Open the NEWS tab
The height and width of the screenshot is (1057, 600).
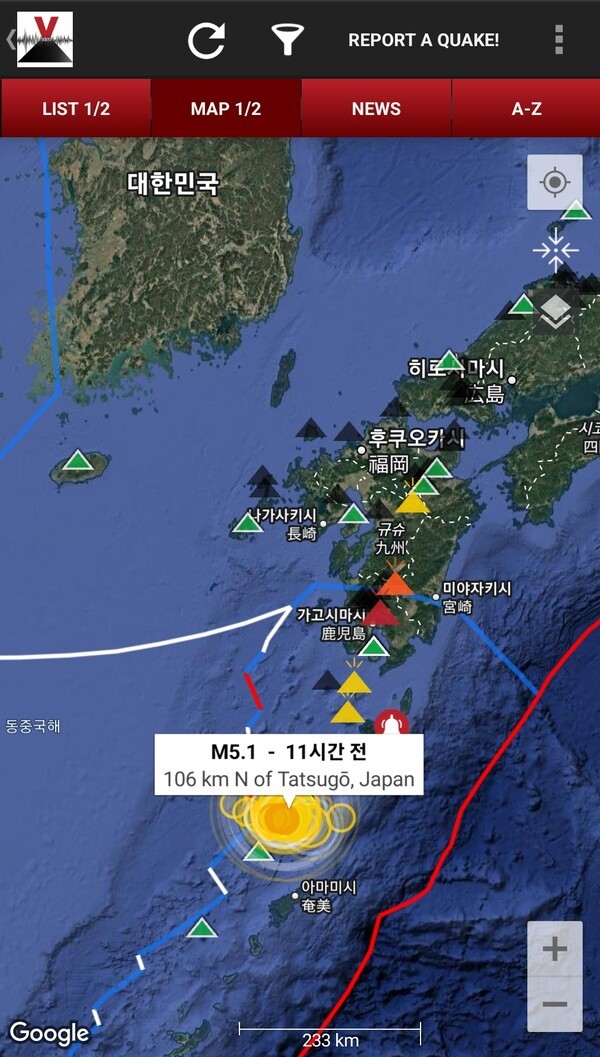[376, 109]
